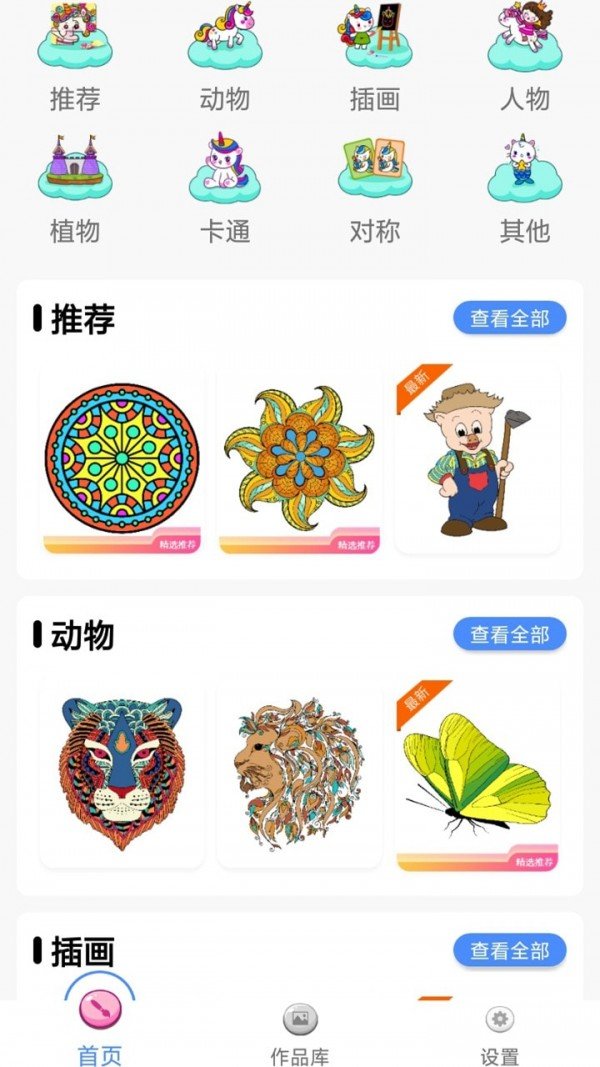
Task: Open the sun flower mandala picture
Action: tap(299, 458)
